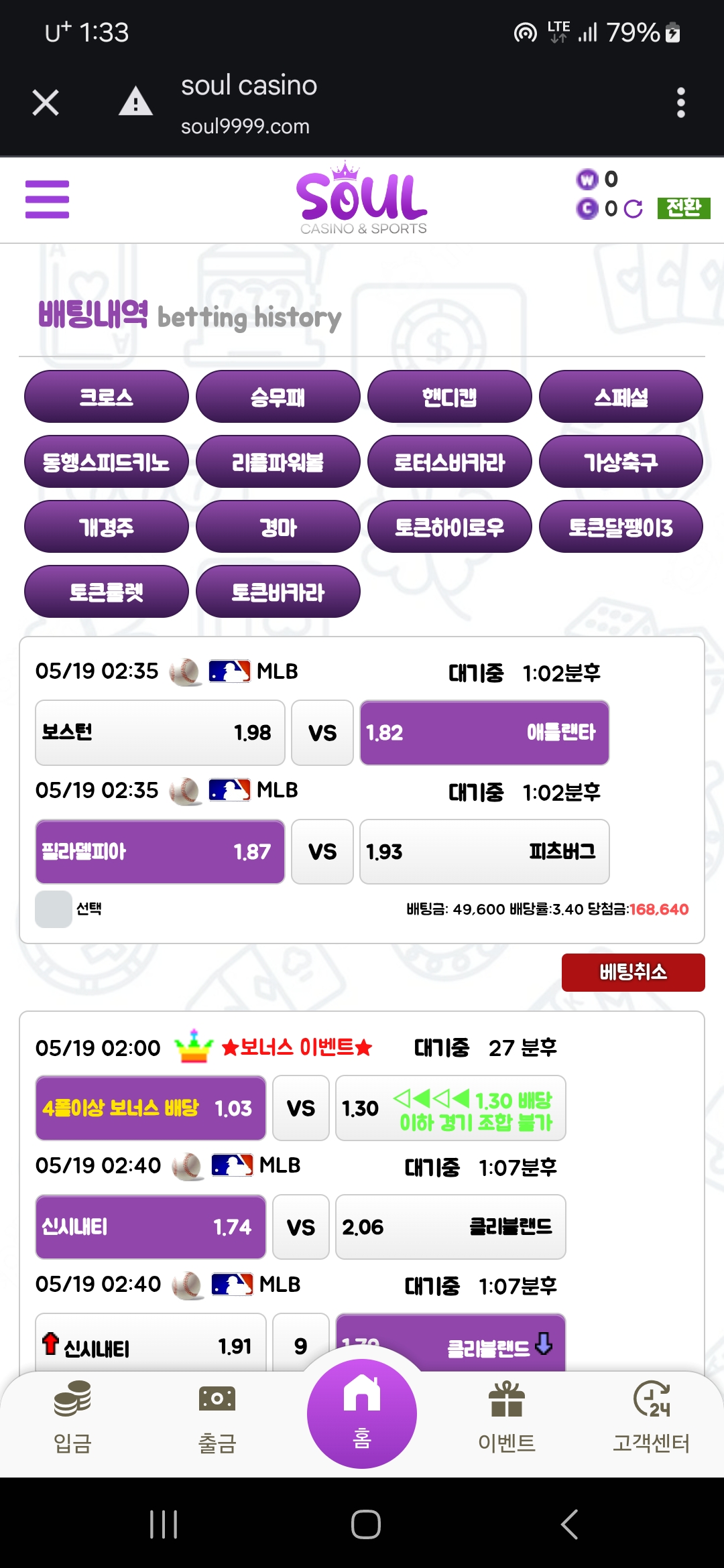Refresh the balance with the reload icon
This screenshot has width=724, height=1568.
[x=633, y=209]
